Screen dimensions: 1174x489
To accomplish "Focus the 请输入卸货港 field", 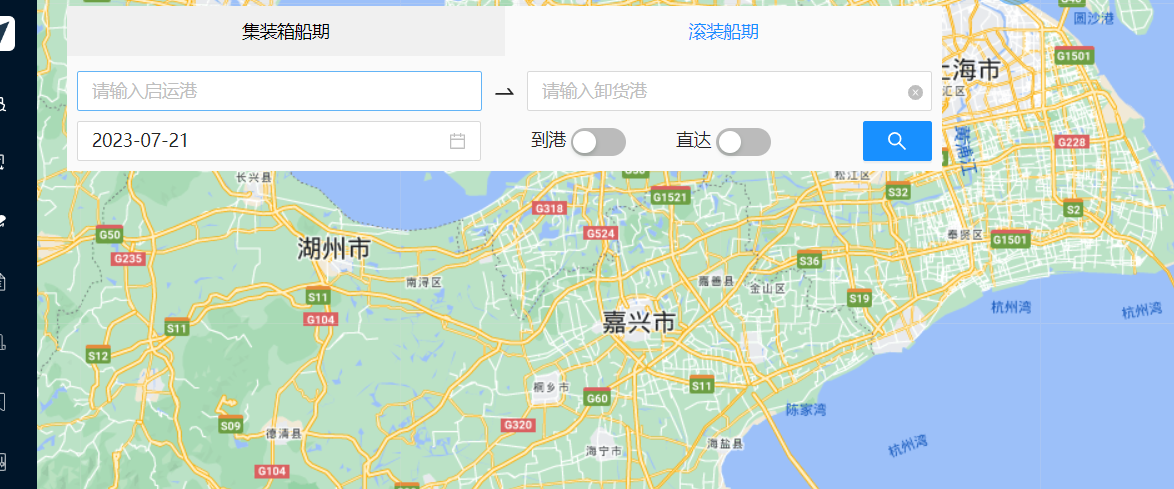I will click(715, 91).
